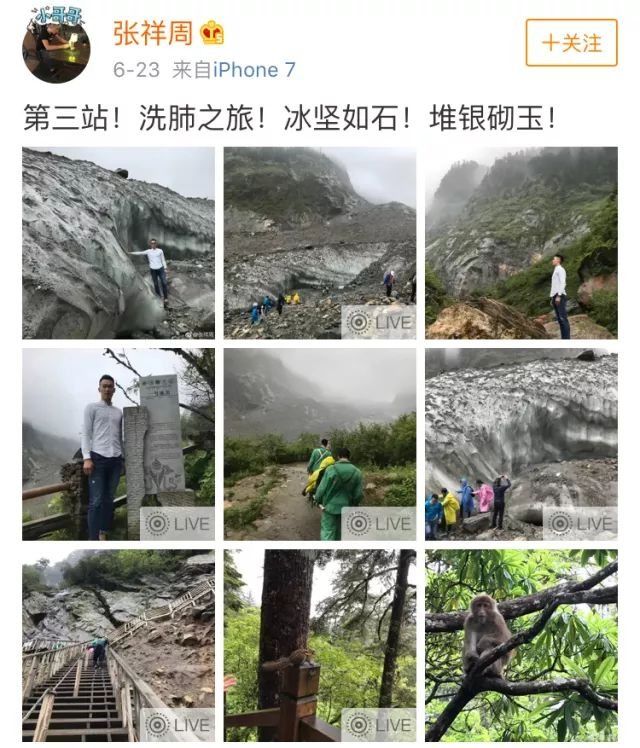The height and width of the screenshot is (748, 640).
Task: Open live photo of hikers in green raincoats
Action: pos(319,444)
